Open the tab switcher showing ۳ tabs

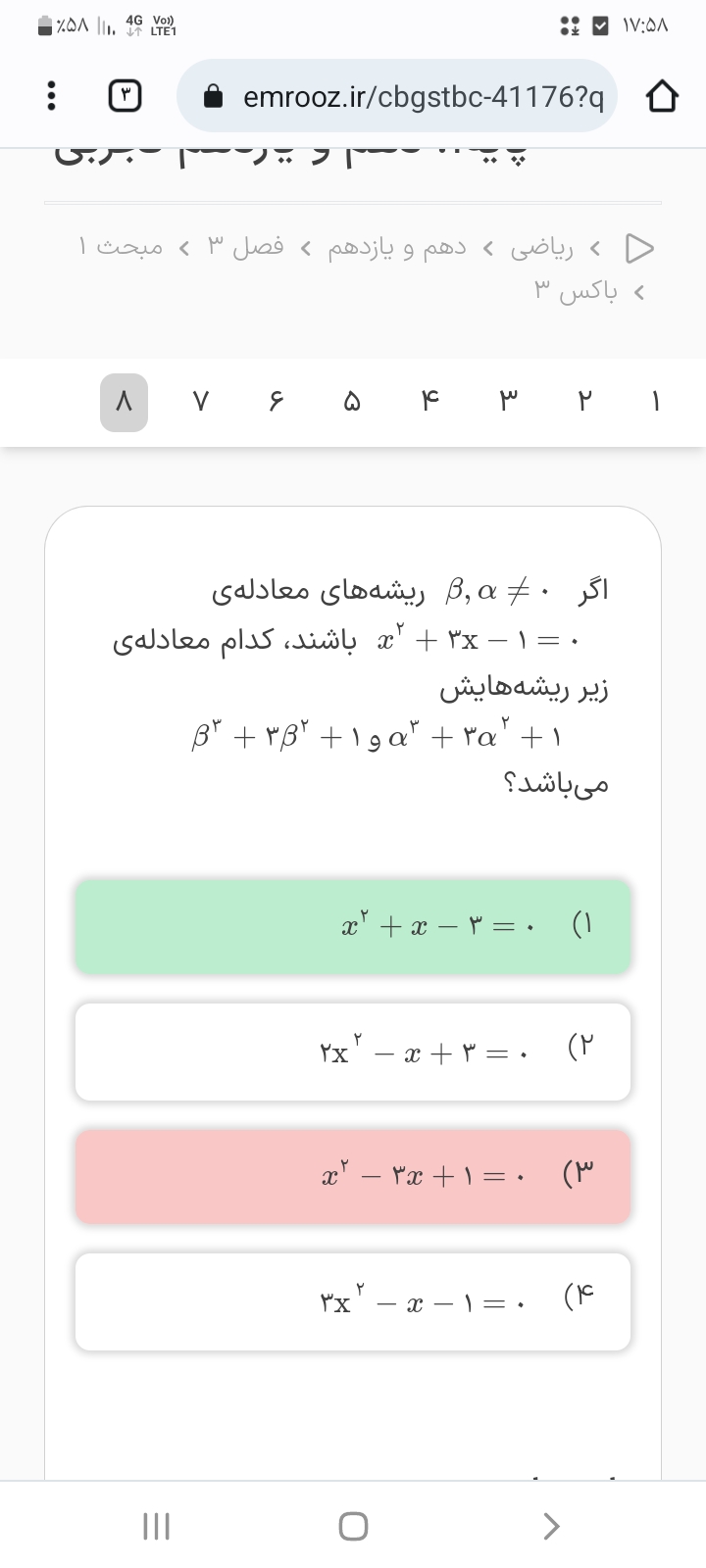coord(125,96)
